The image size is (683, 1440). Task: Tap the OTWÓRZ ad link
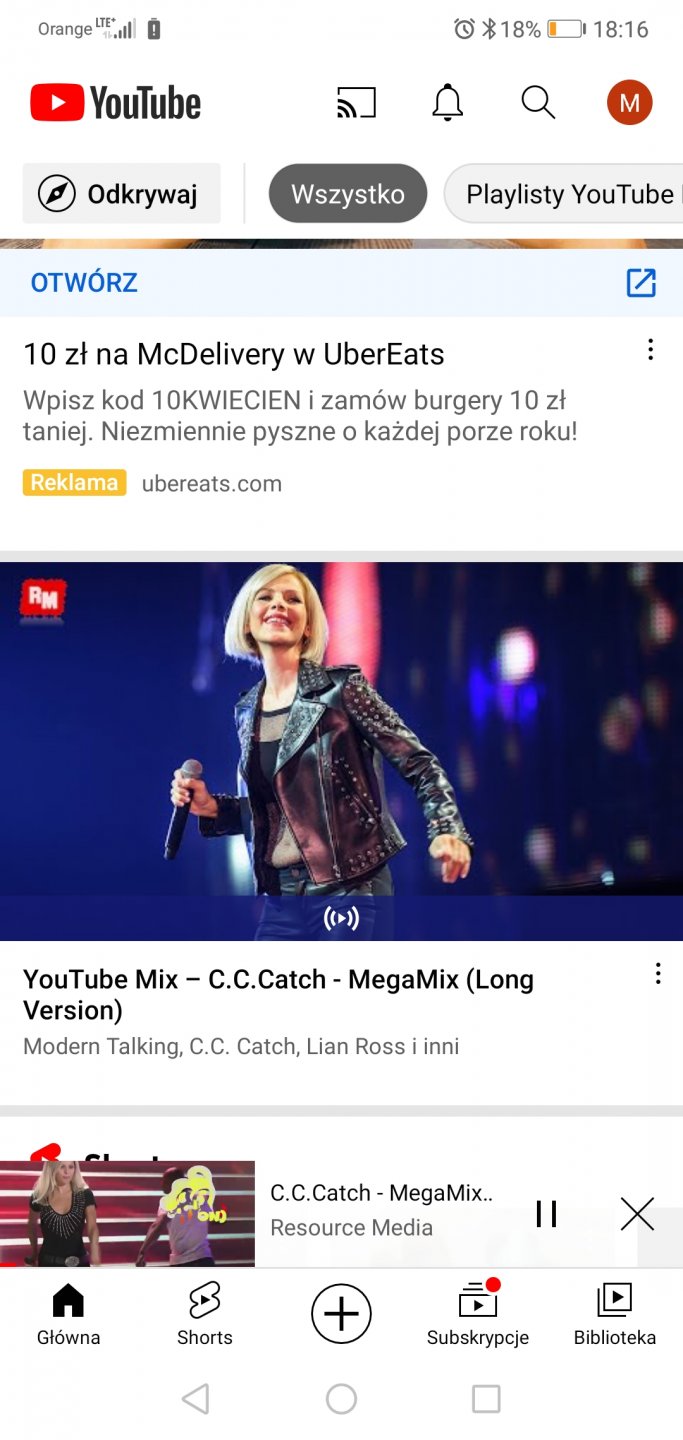[84, 283]
